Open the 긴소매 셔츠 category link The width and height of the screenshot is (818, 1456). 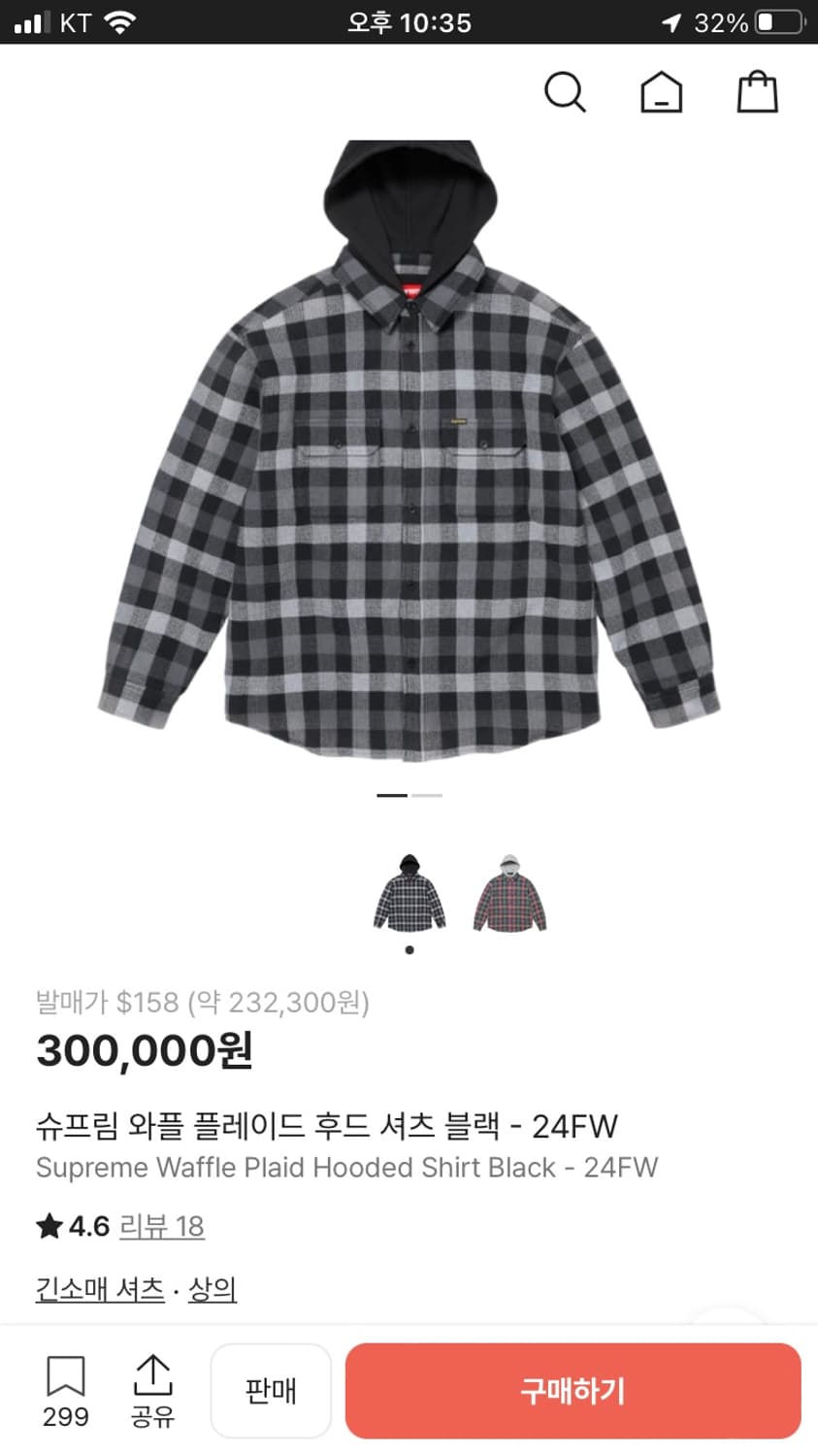pos(98,1288)
